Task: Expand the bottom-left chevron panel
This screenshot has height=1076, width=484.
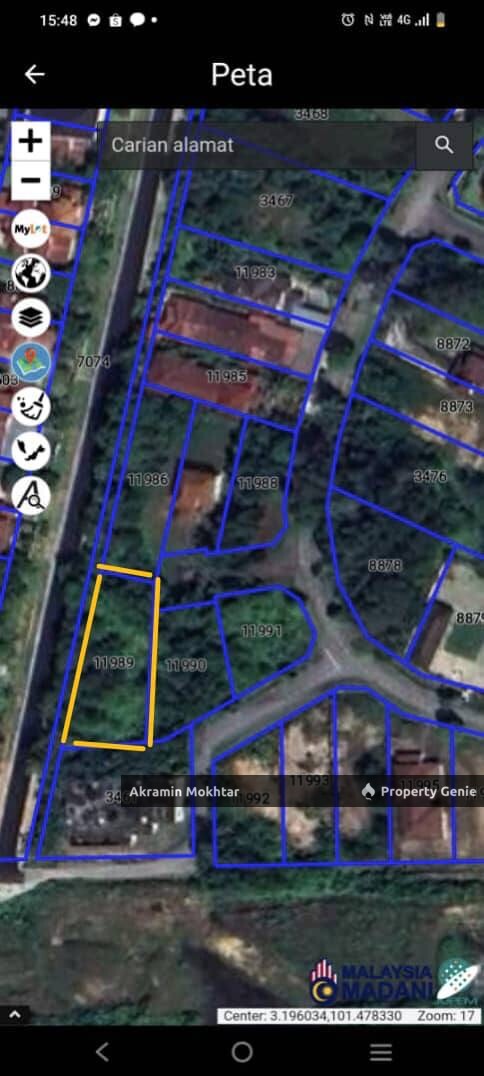Action: click(x=14, y=1014)
